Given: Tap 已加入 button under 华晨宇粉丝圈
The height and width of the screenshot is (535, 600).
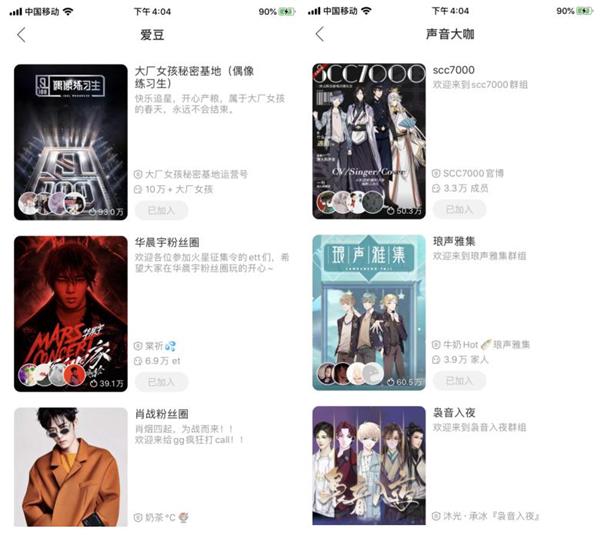Looking at the screenshot, I should click(x=161, y=381).
